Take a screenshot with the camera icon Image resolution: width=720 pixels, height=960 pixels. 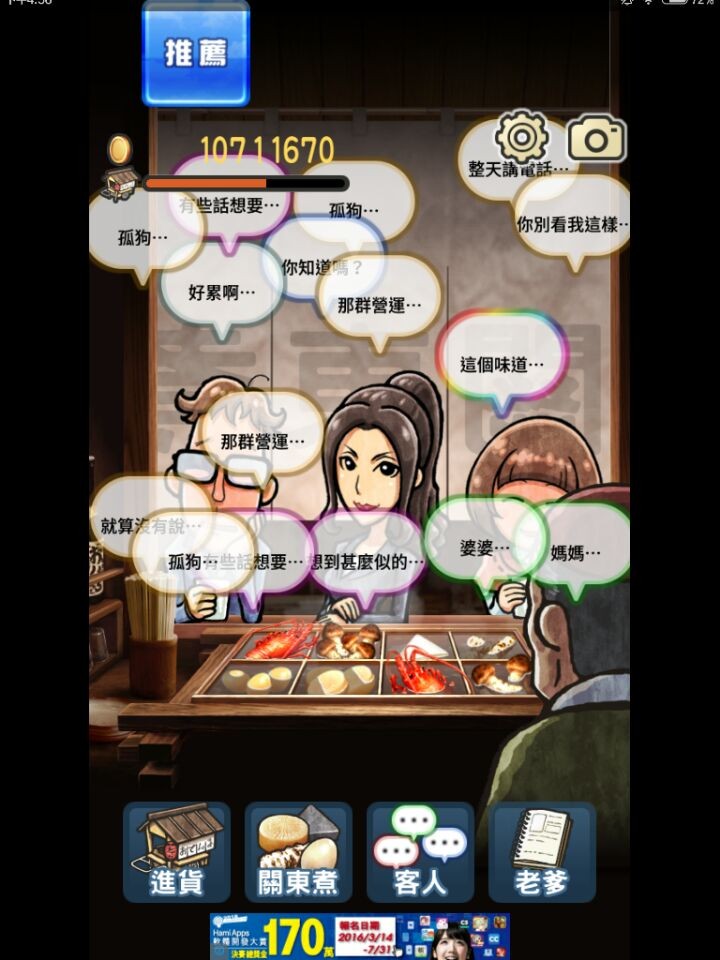pyautogui.click(x=596, y=139)
